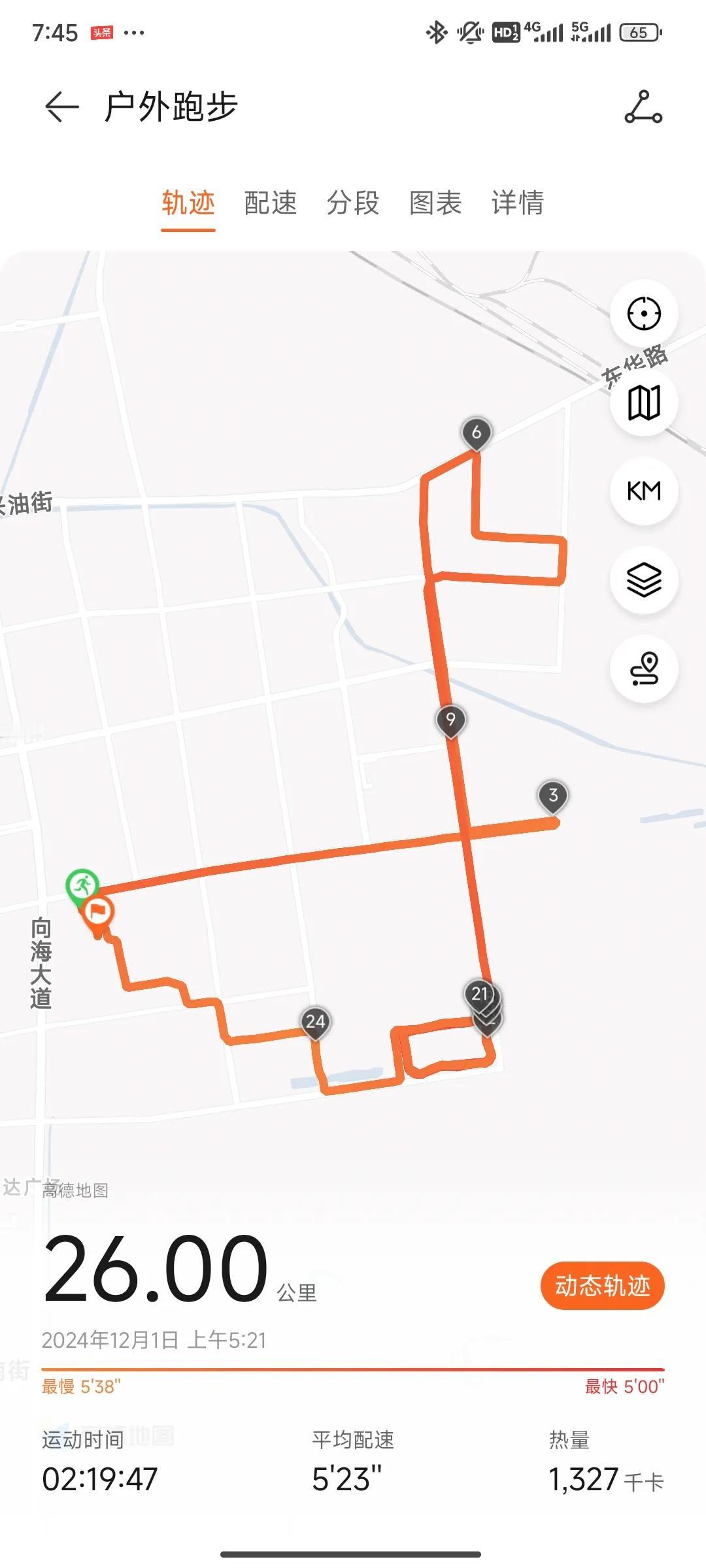706x1568 pixels.
Task: Tap the 5G signal indicator in status bar
Action: 587,31
